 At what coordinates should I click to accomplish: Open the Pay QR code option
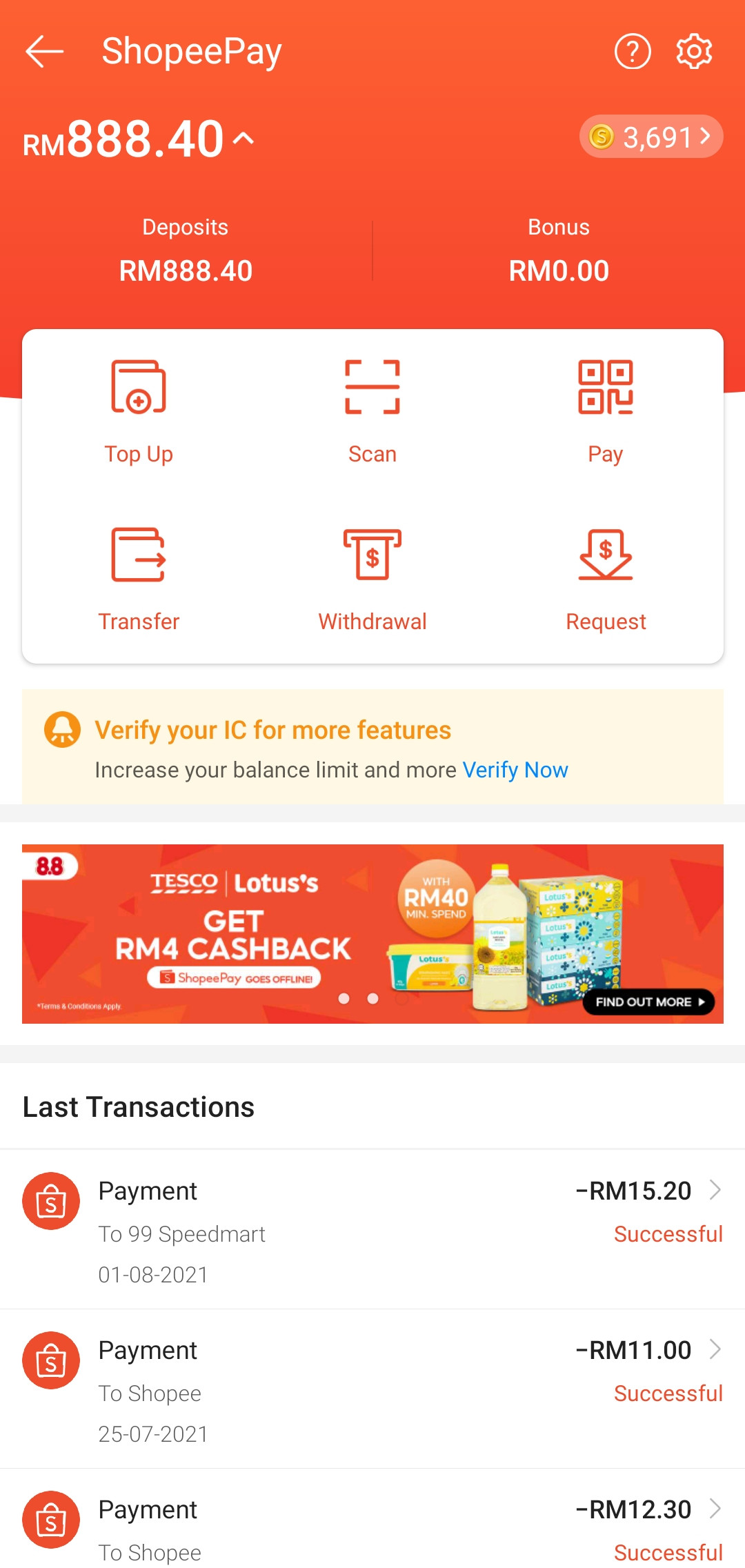[x=606, y=413]
